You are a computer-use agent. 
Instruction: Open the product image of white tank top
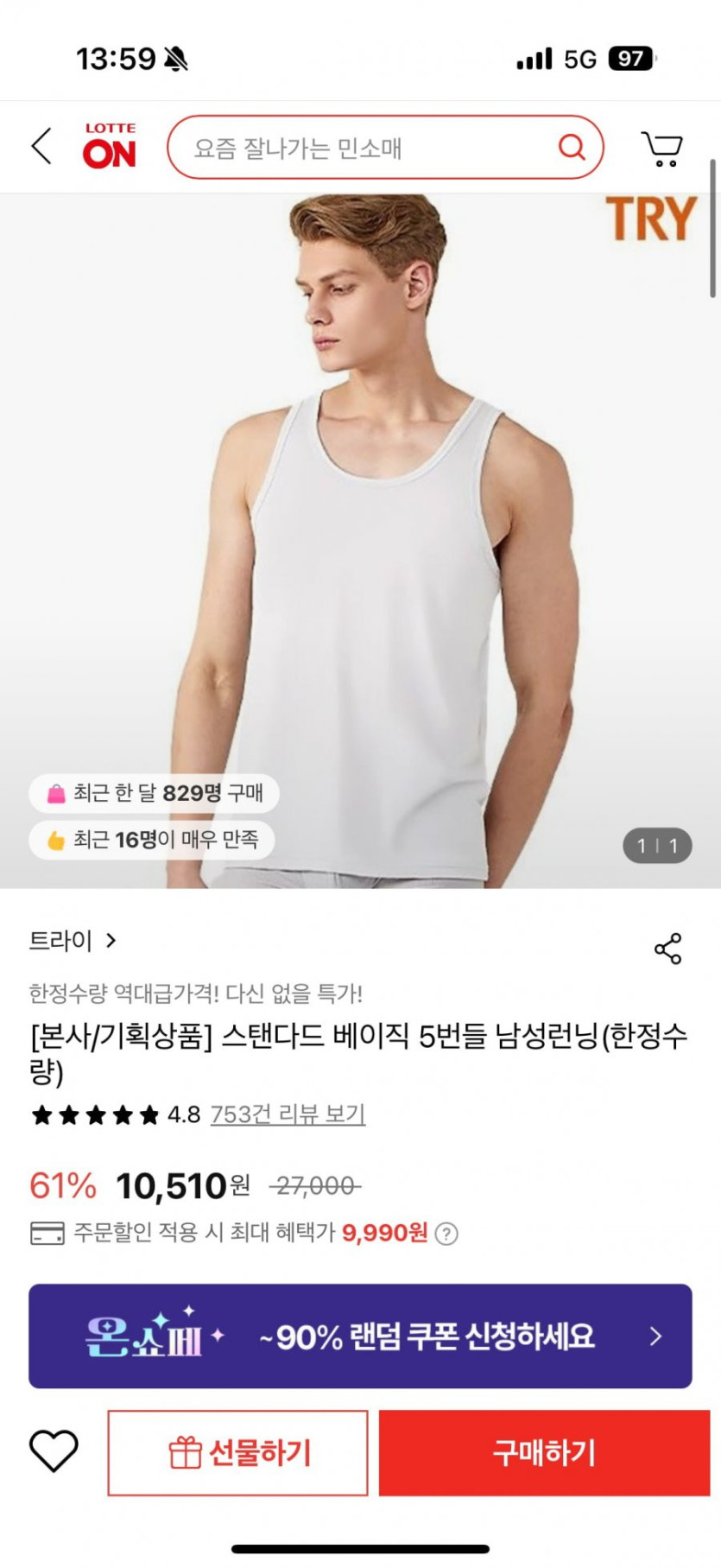(371, 536)
